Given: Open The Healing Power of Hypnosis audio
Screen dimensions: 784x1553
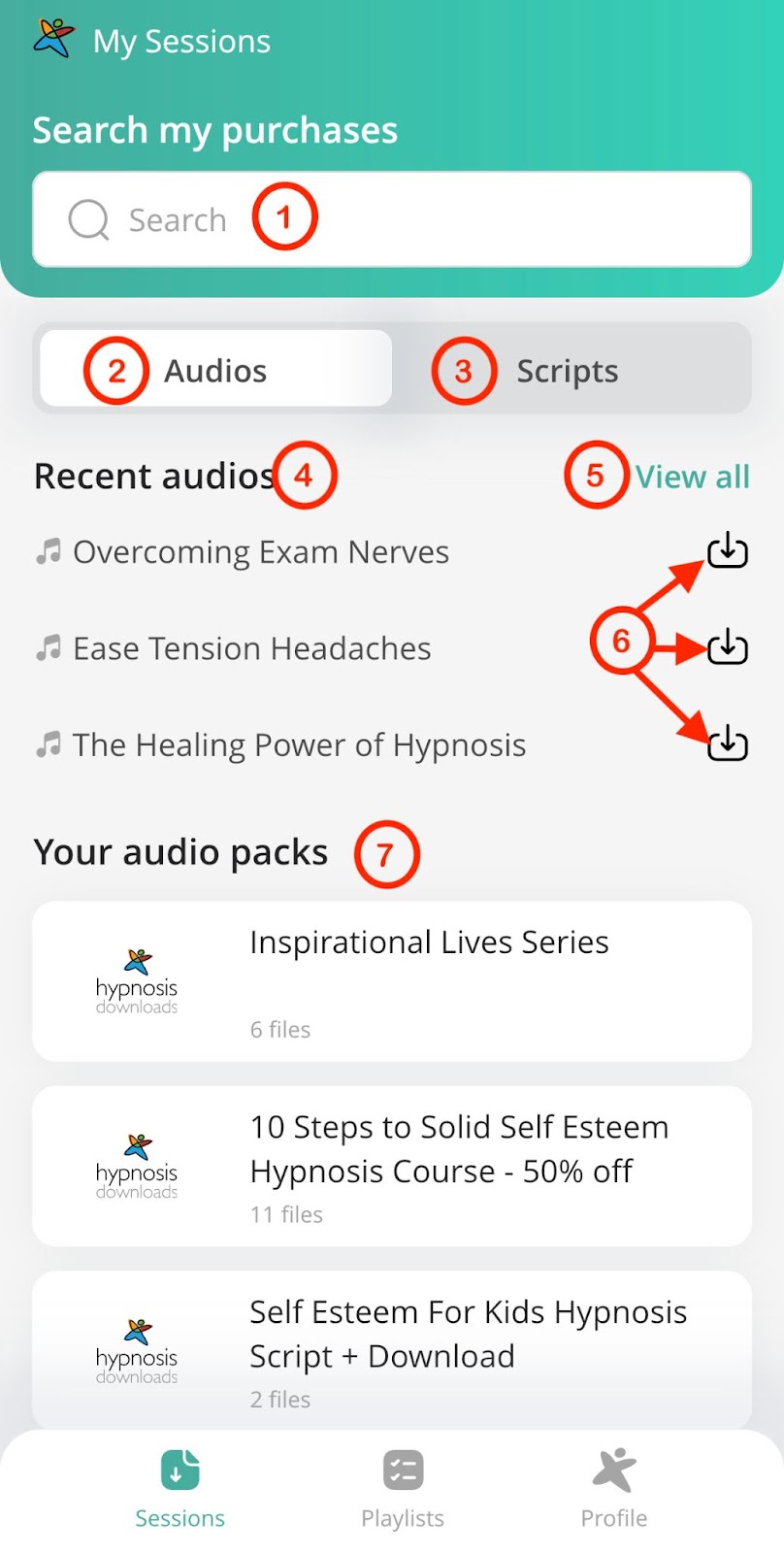Looking at the screenshot, I should 299,744.
